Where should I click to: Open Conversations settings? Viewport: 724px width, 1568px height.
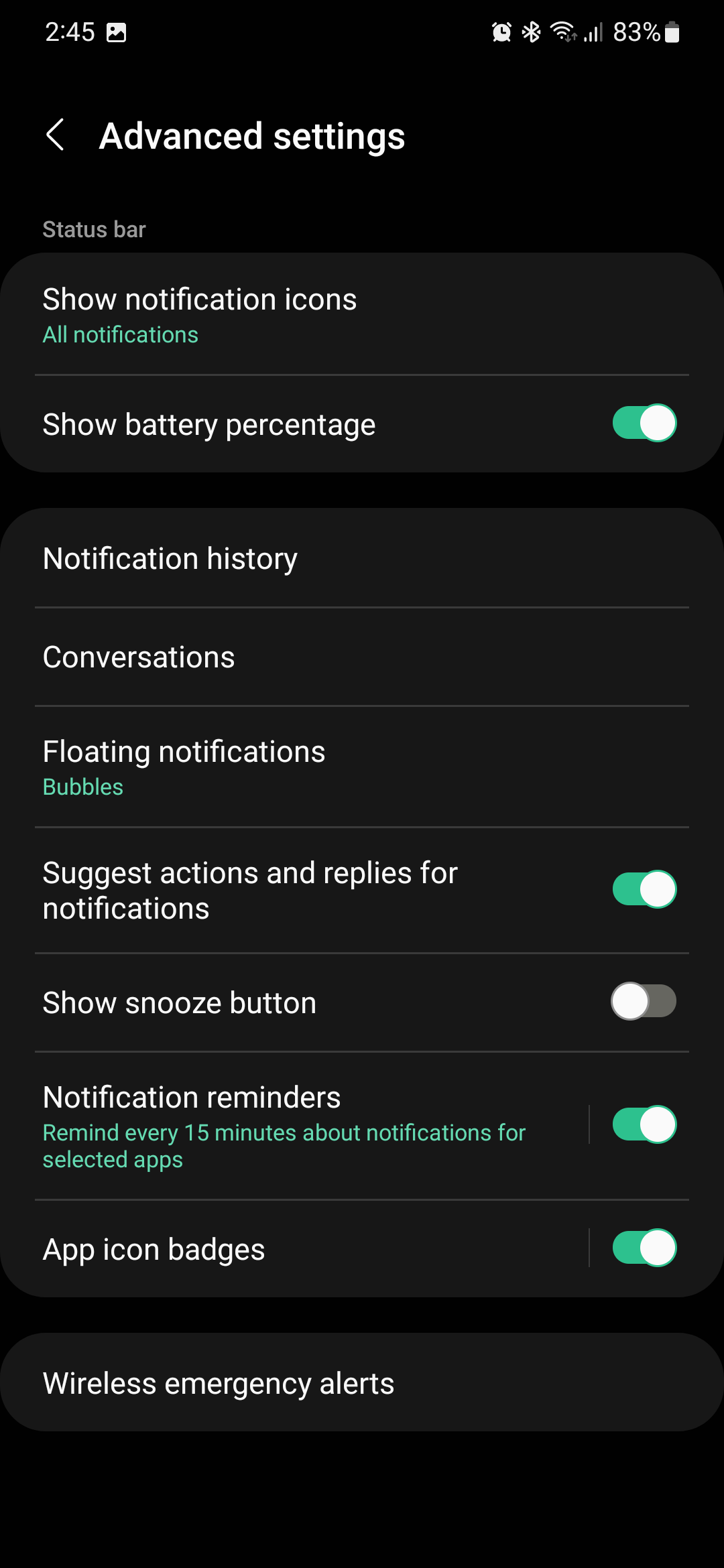[268, 657]
